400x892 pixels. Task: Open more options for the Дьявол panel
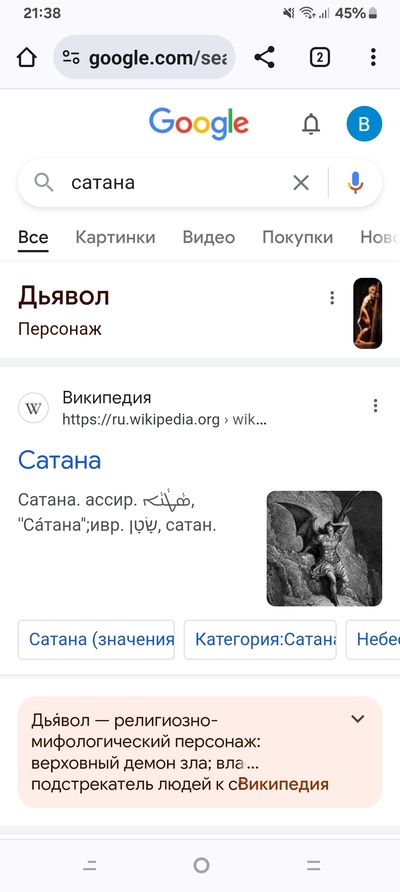pos(332,298)
